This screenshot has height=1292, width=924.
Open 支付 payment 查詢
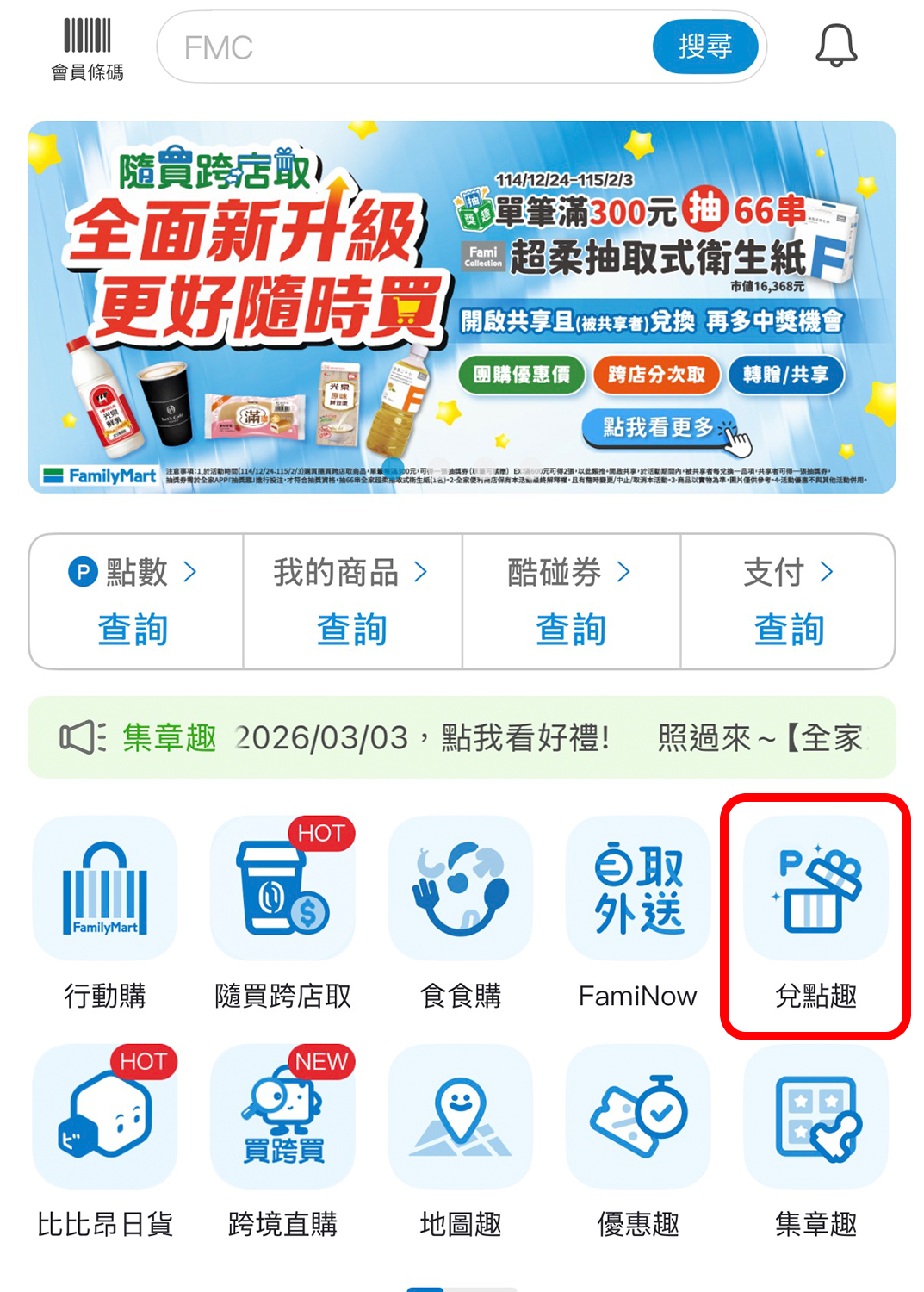coord(789,601)
